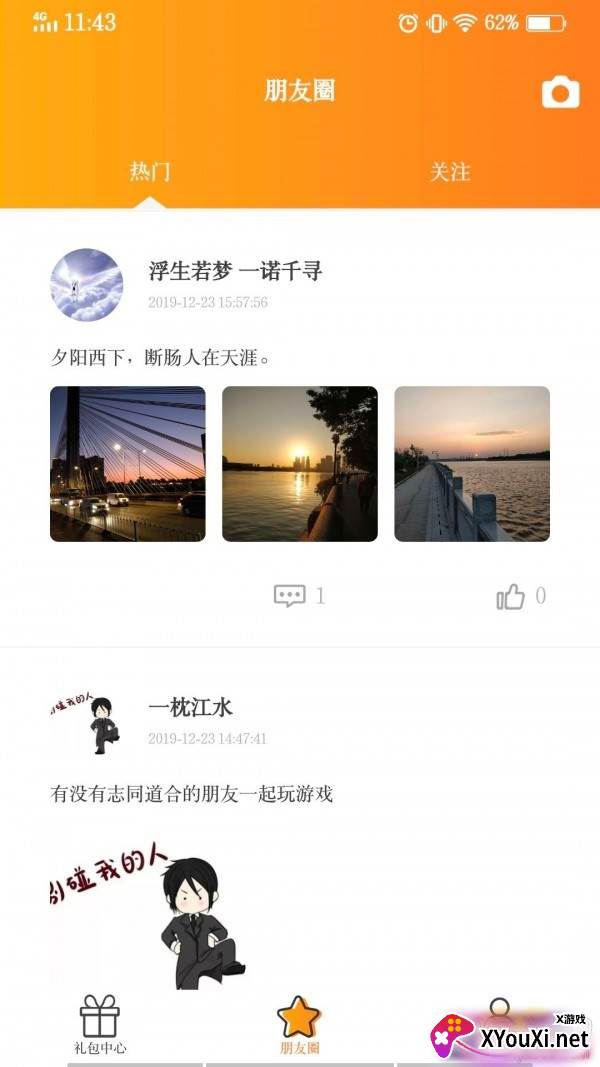The image size is (600, 1067).
Task: View the bridge photo in 浮生若梦's post
Action: tap(128, 464)
